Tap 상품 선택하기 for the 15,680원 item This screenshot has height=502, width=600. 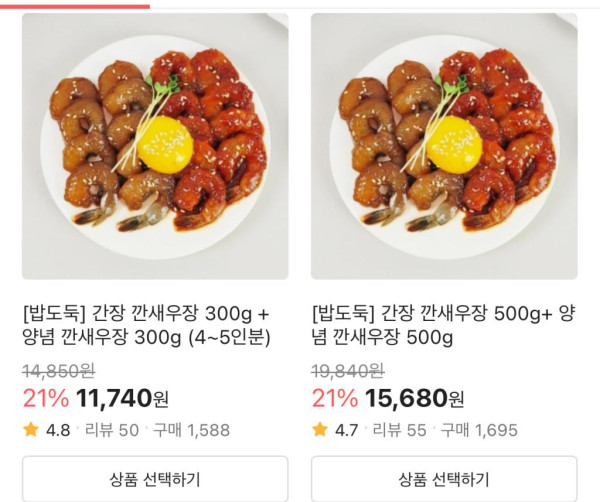click(x=444, y=477)
